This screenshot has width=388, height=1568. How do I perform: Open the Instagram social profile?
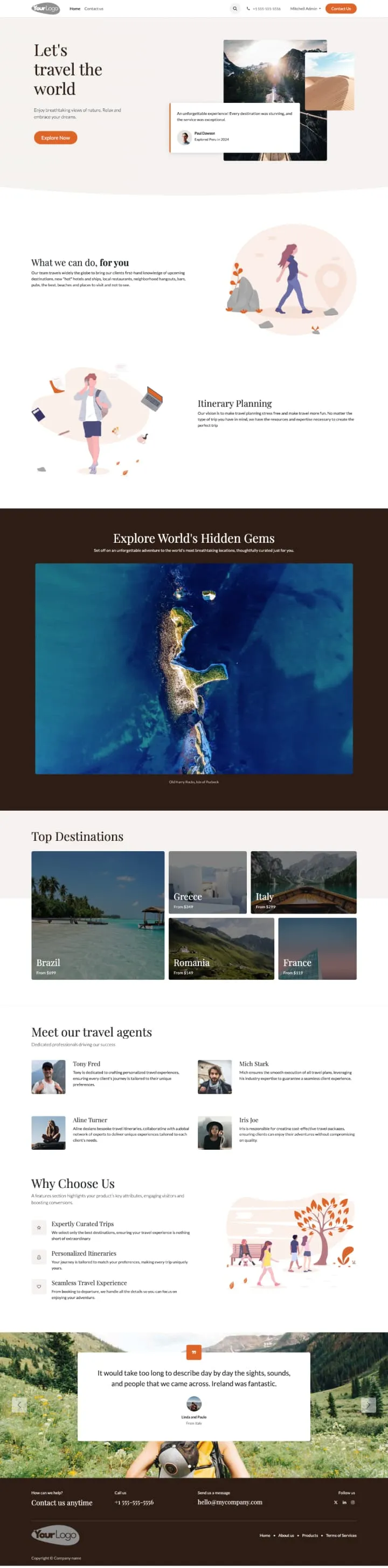click(x=353, y=1502)
